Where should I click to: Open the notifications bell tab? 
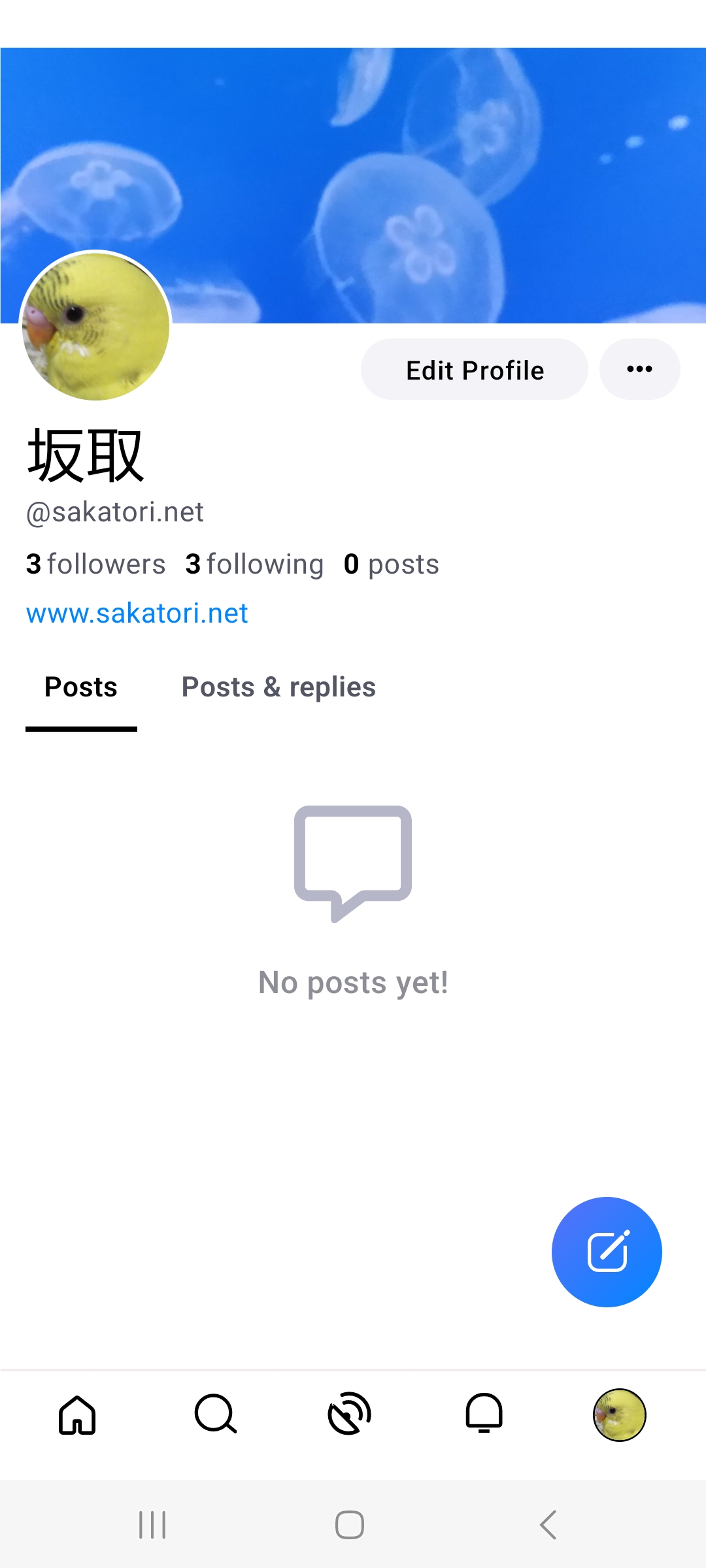pos(484,1414)
